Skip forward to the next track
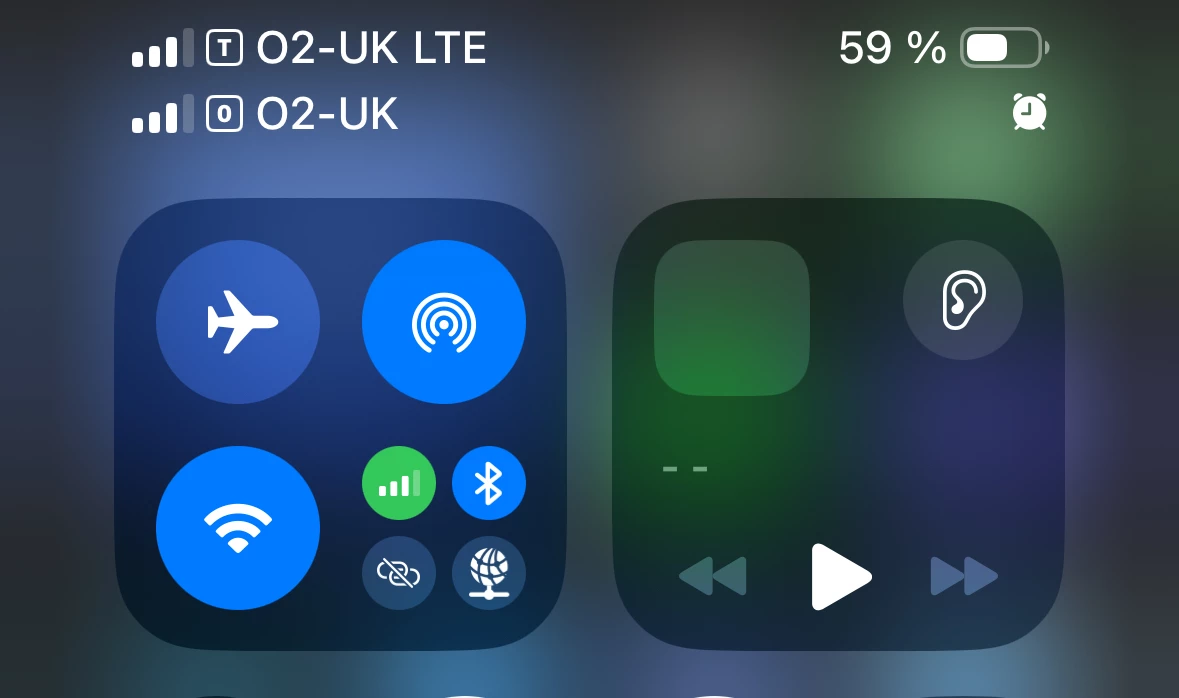 pos(964,576)
